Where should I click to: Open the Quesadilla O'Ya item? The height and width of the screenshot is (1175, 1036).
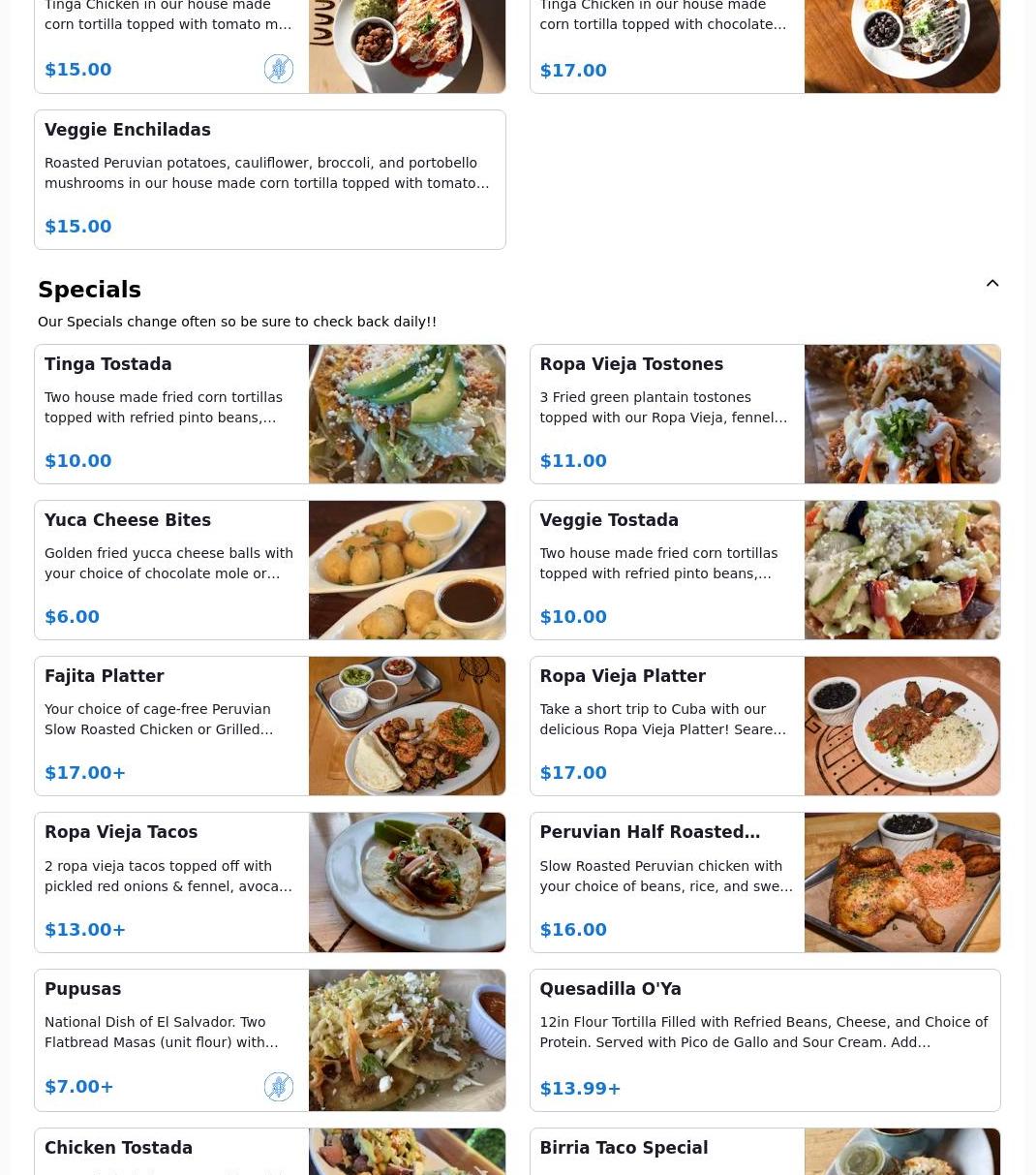click(x=764, y=1039)
